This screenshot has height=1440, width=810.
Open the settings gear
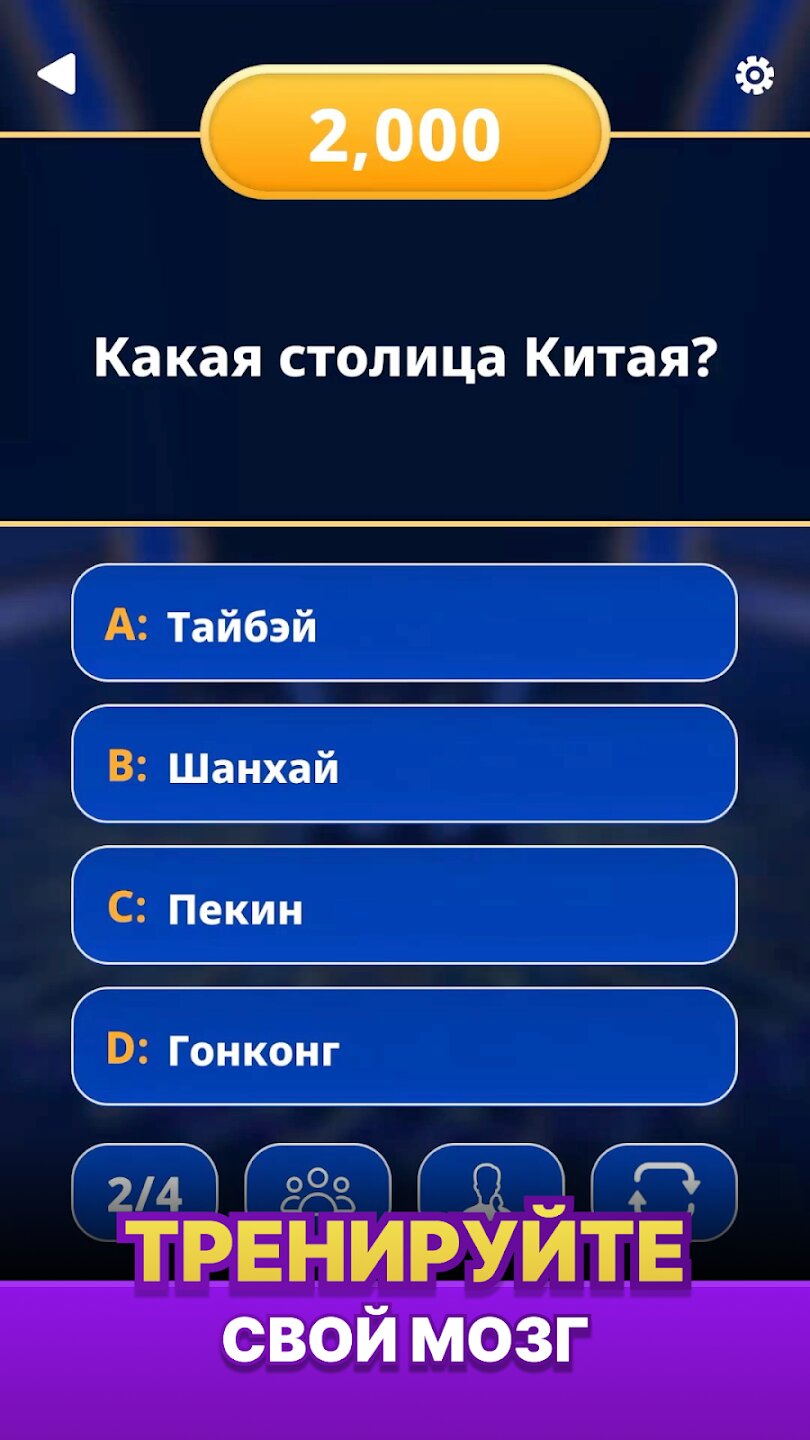(x=754, y=75)
